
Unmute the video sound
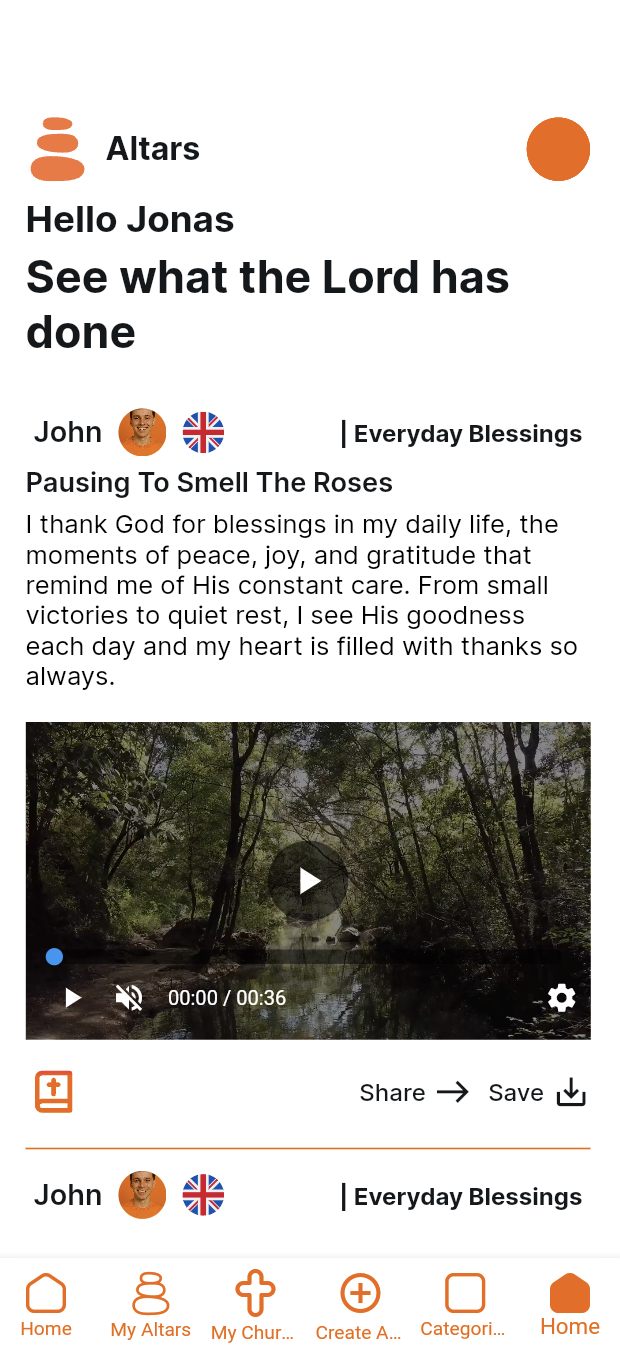(x=129, y=997)
